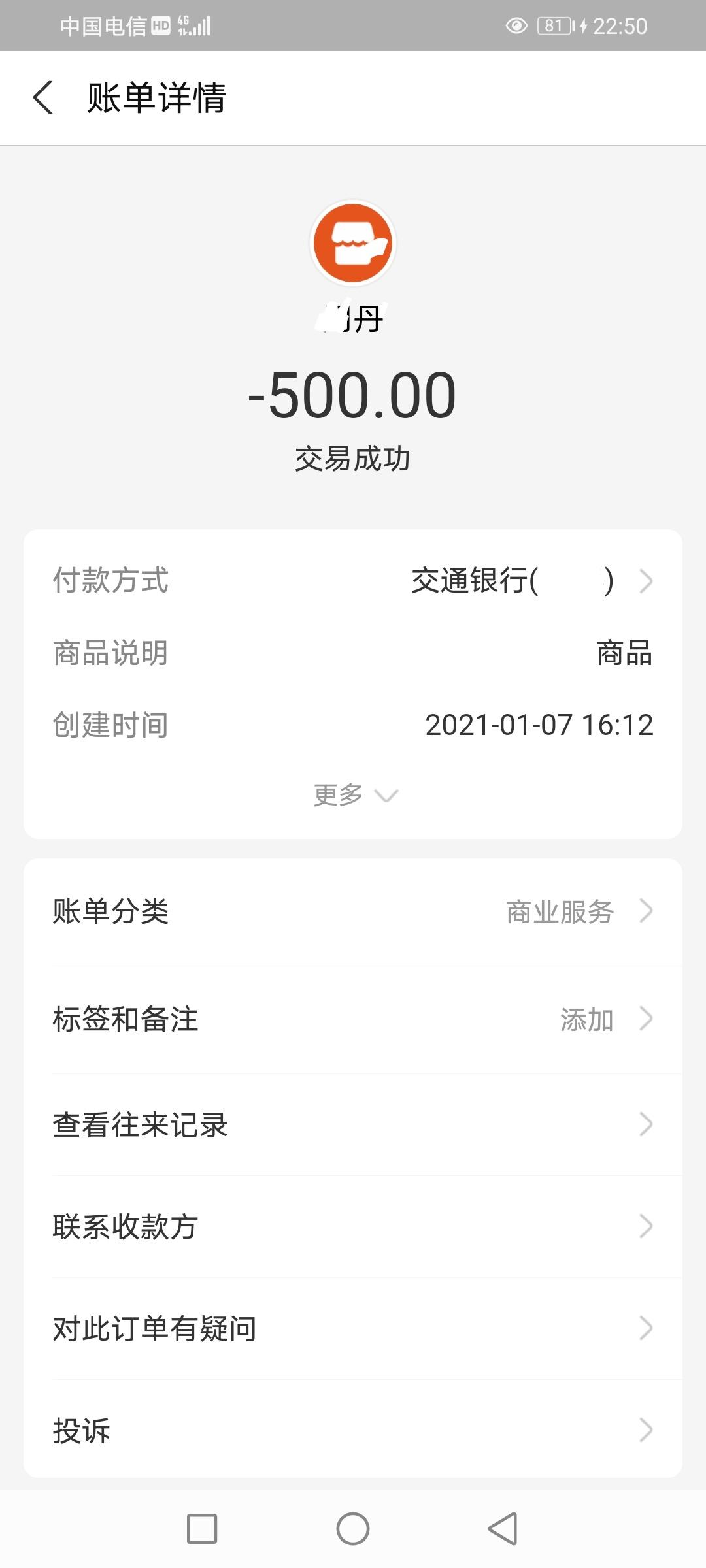Open 对此订单有疑问
Image resolution: width=706 pixels, height=1568 pixels.
click(x=353, y=1329)
